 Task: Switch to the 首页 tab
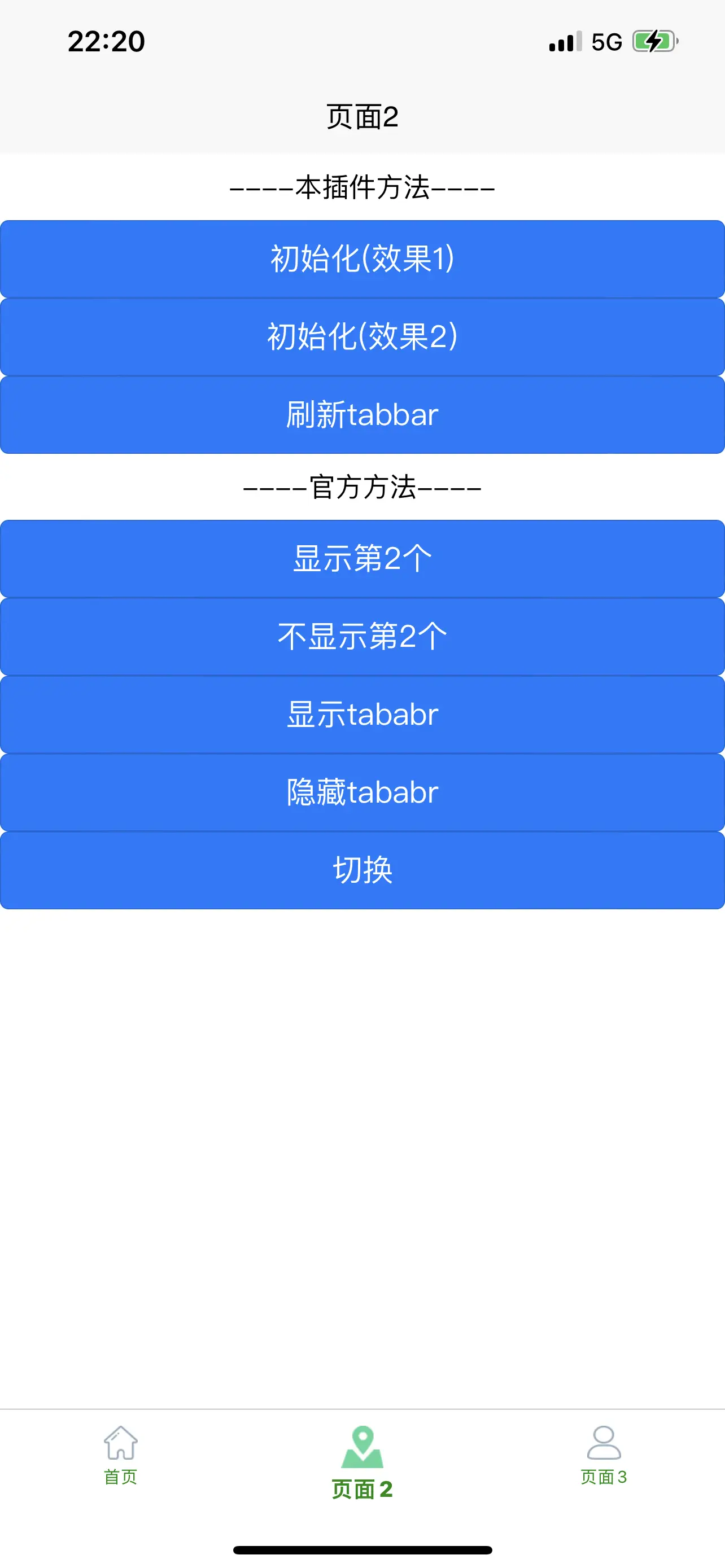click(120, 1456)
